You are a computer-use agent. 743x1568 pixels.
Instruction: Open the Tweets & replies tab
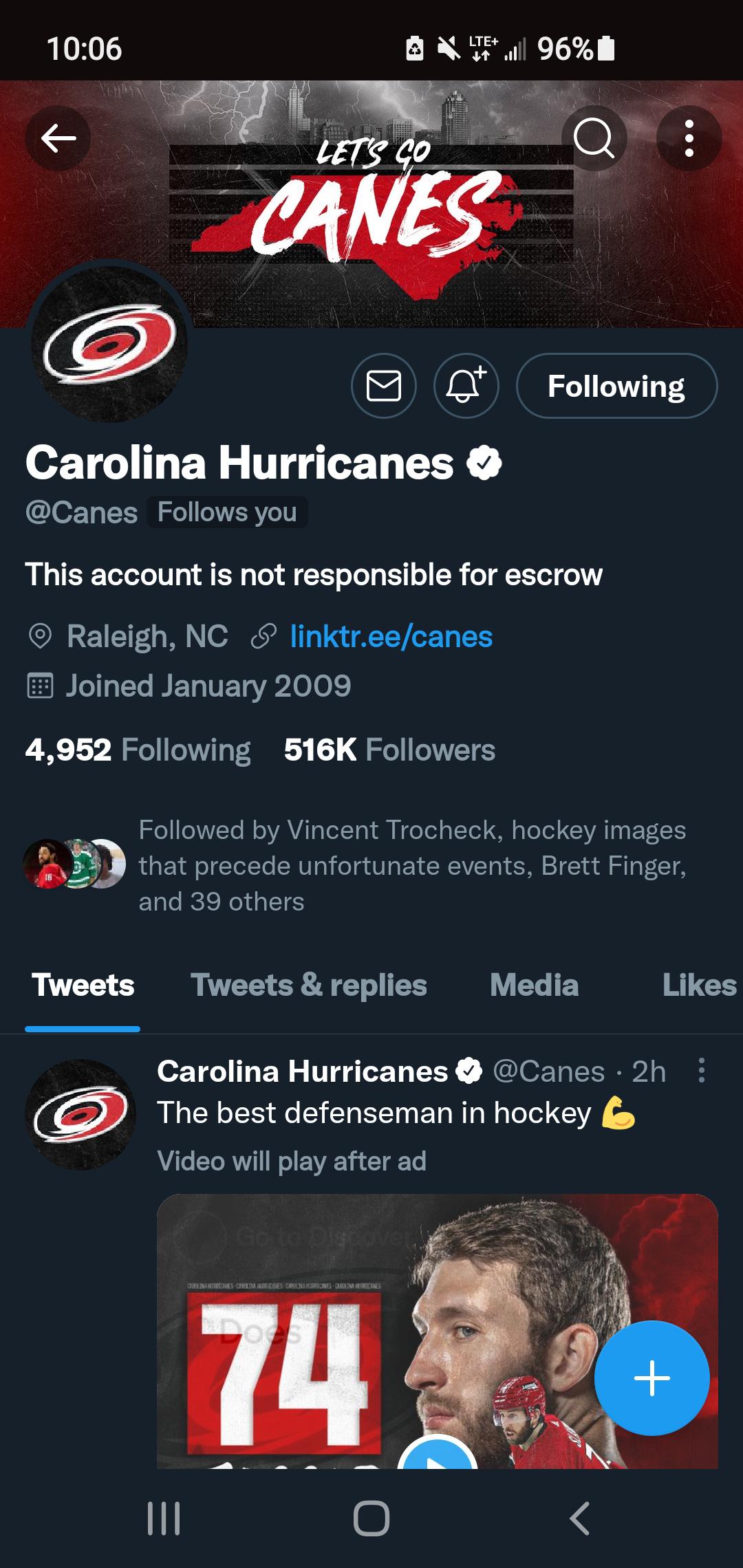pyautogui.click(x=308, y=985)
